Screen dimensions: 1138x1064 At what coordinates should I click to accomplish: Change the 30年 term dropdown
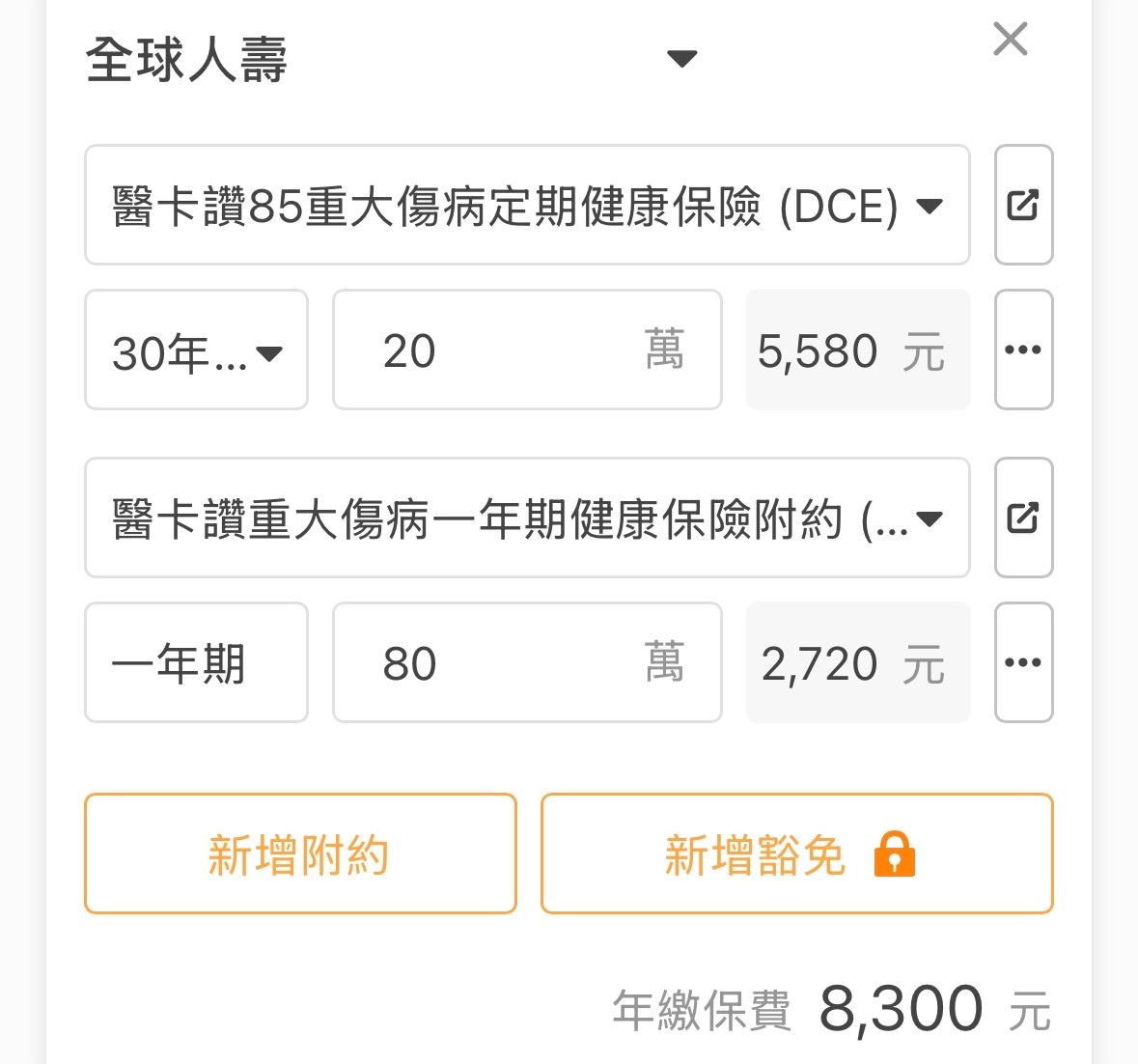click(196, 350)
